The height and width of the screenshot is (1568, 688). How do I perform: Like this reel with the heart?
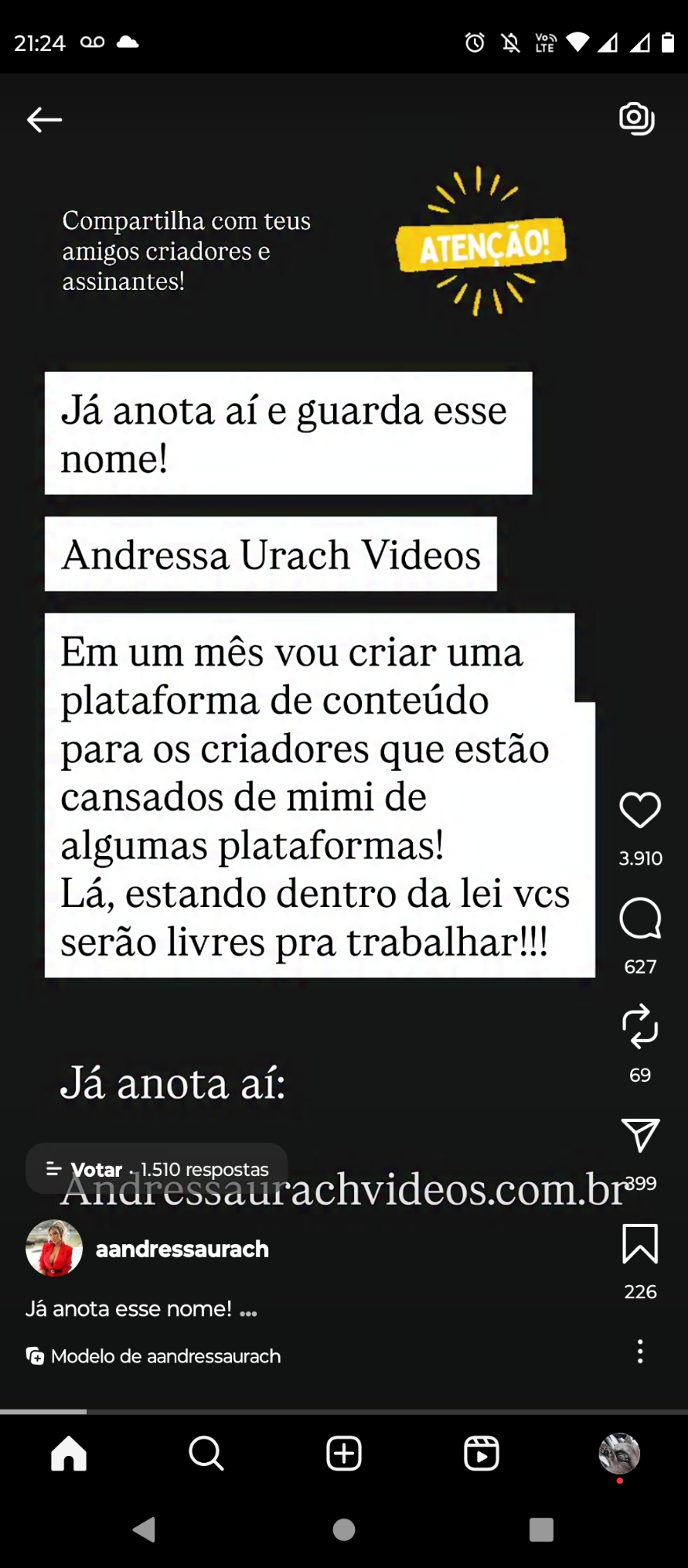tap(640, 811)
